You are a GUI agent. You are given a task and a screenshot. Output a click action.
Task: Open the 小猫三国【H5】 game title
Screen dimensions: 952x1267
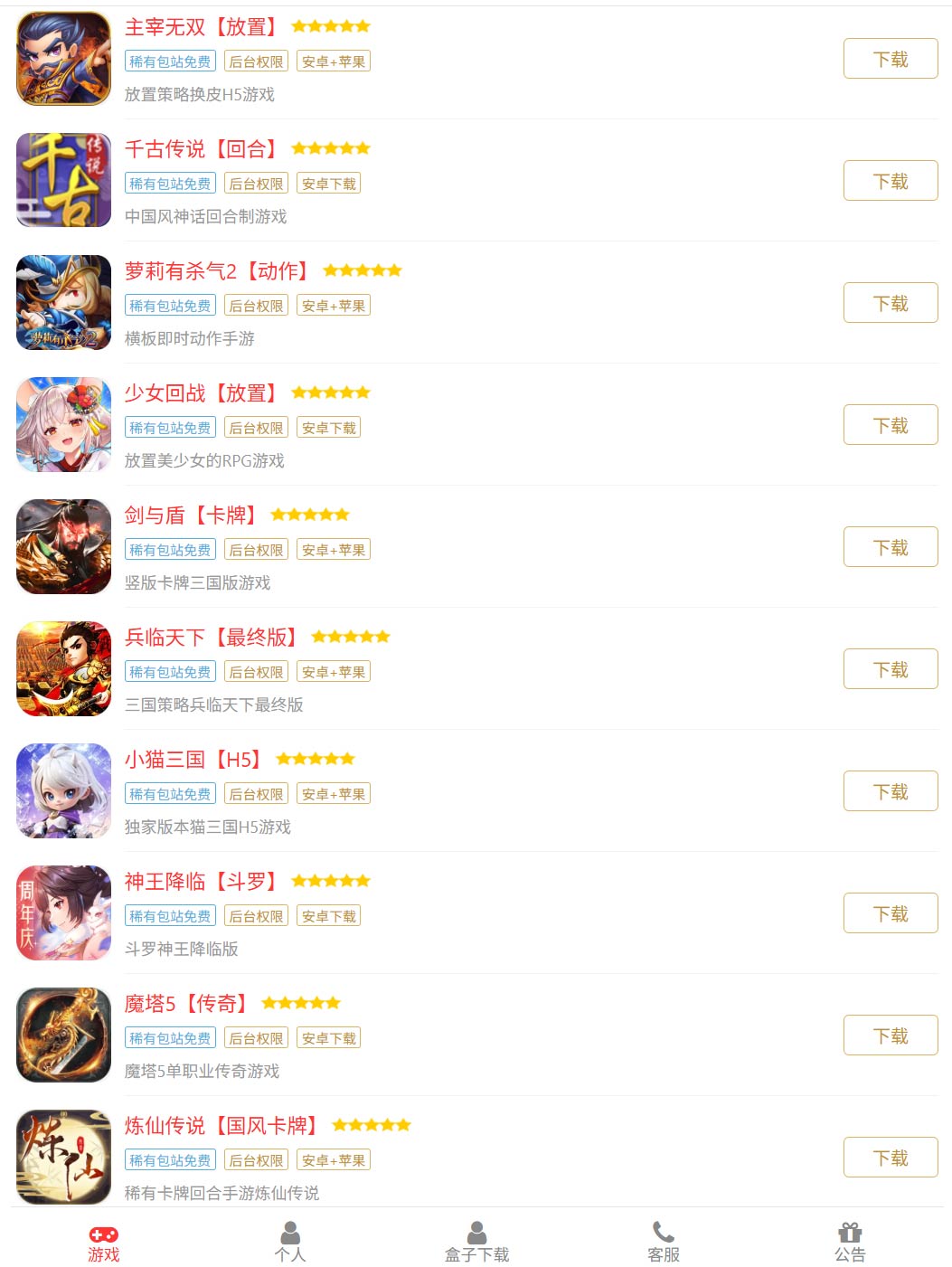(193, 760)
